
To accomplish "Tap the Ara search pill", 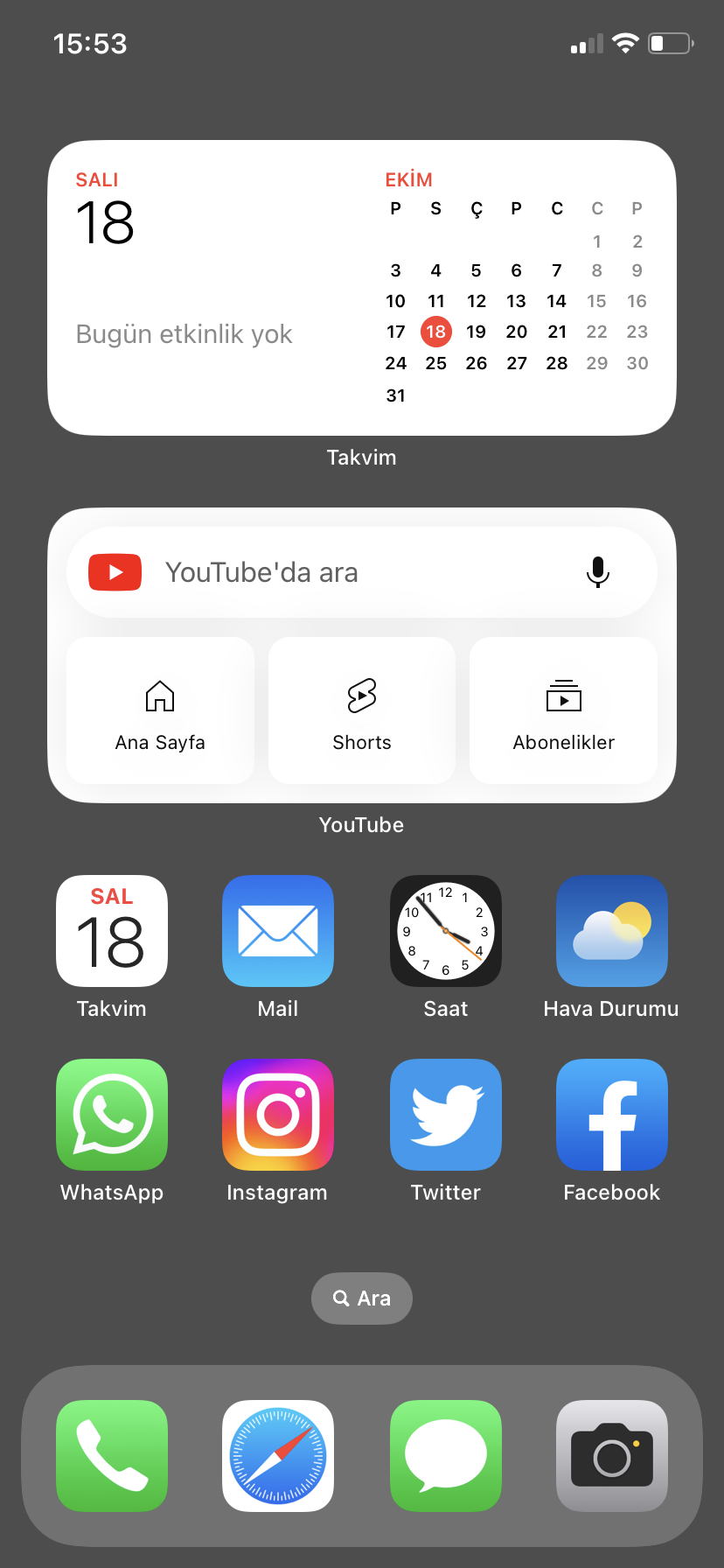I will 361,1298.
